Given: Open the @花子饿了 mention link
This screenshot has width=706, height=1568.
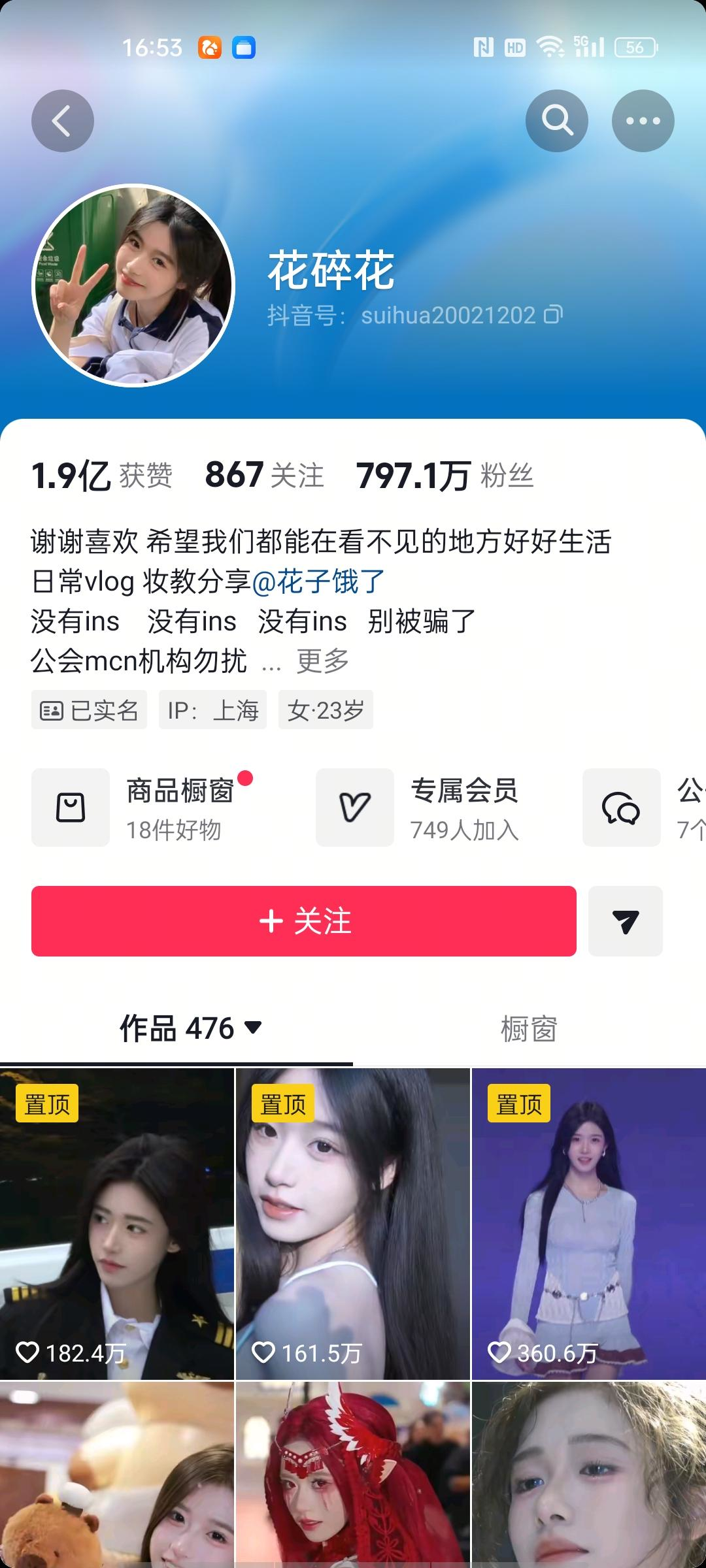Looking at the screenshot, I should [x=318, y=581].
